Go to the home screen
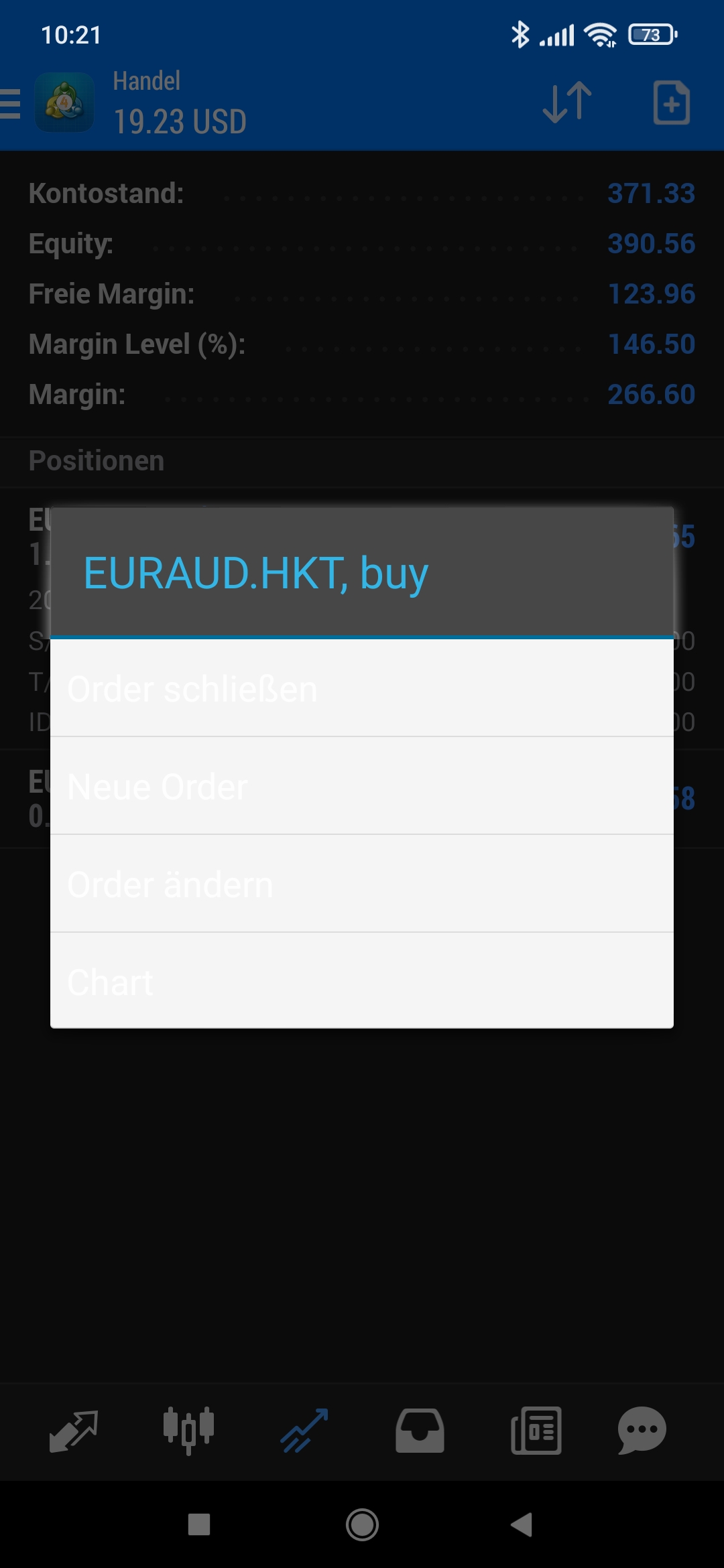This screenshot has height=1568, width=724. point(362,1524)
